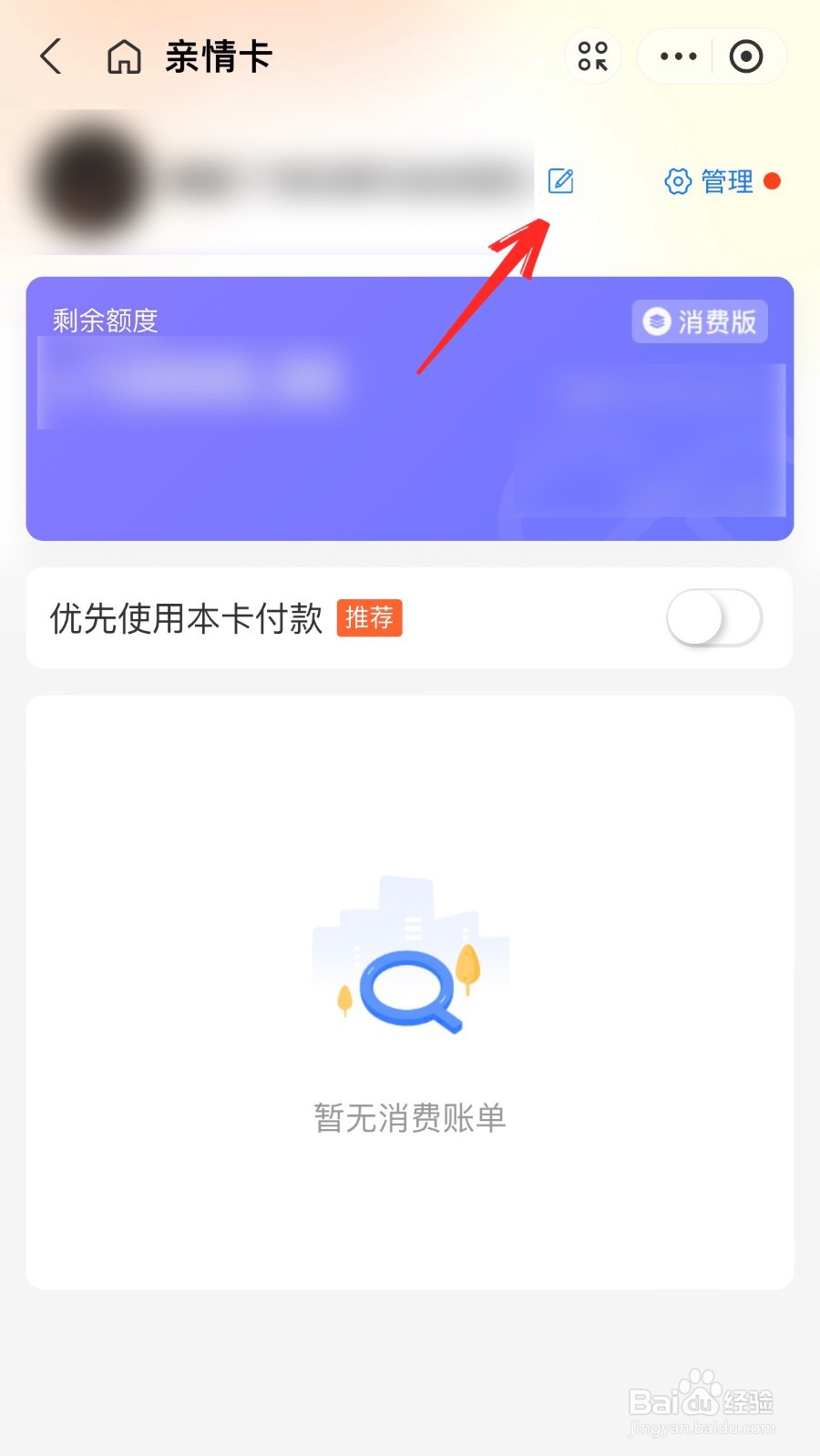The width and height of the screenshot is (820, 1456).
Task: Open the ⋯ more options menu
Action: point(676,56)
